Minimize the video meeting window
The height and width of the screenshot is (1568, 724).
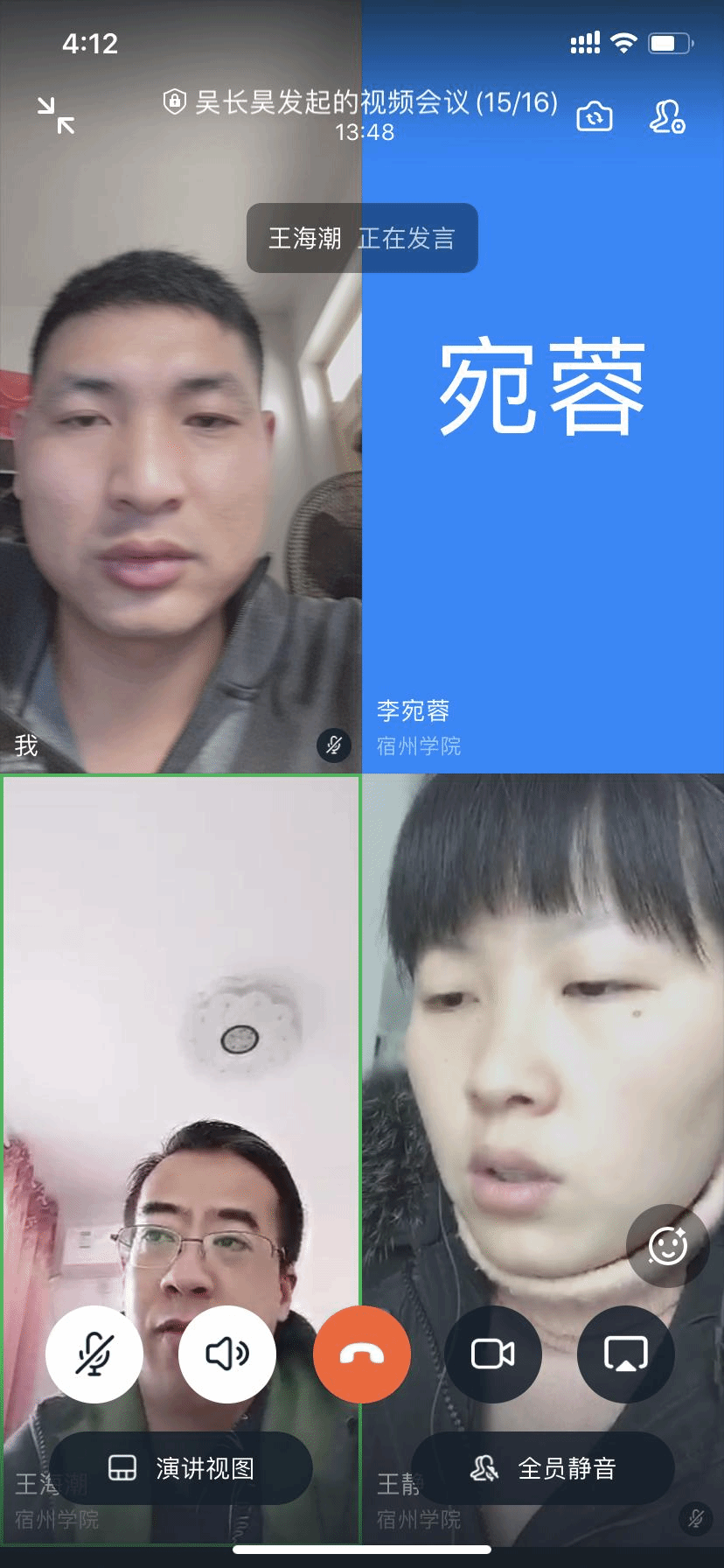[x=56, y=115]
